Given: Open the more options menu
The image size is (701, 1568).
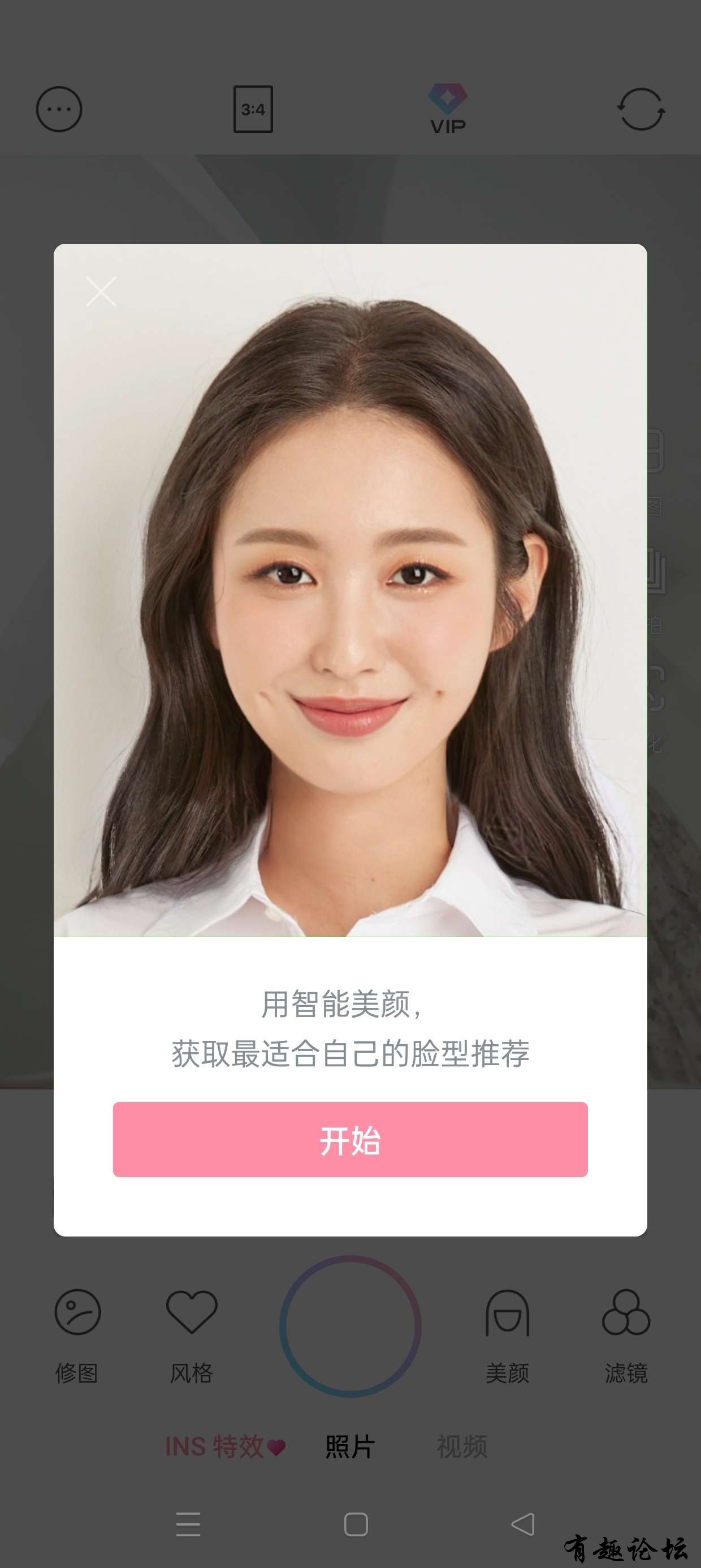Looking at the screenshot, I should pos(59,110).
